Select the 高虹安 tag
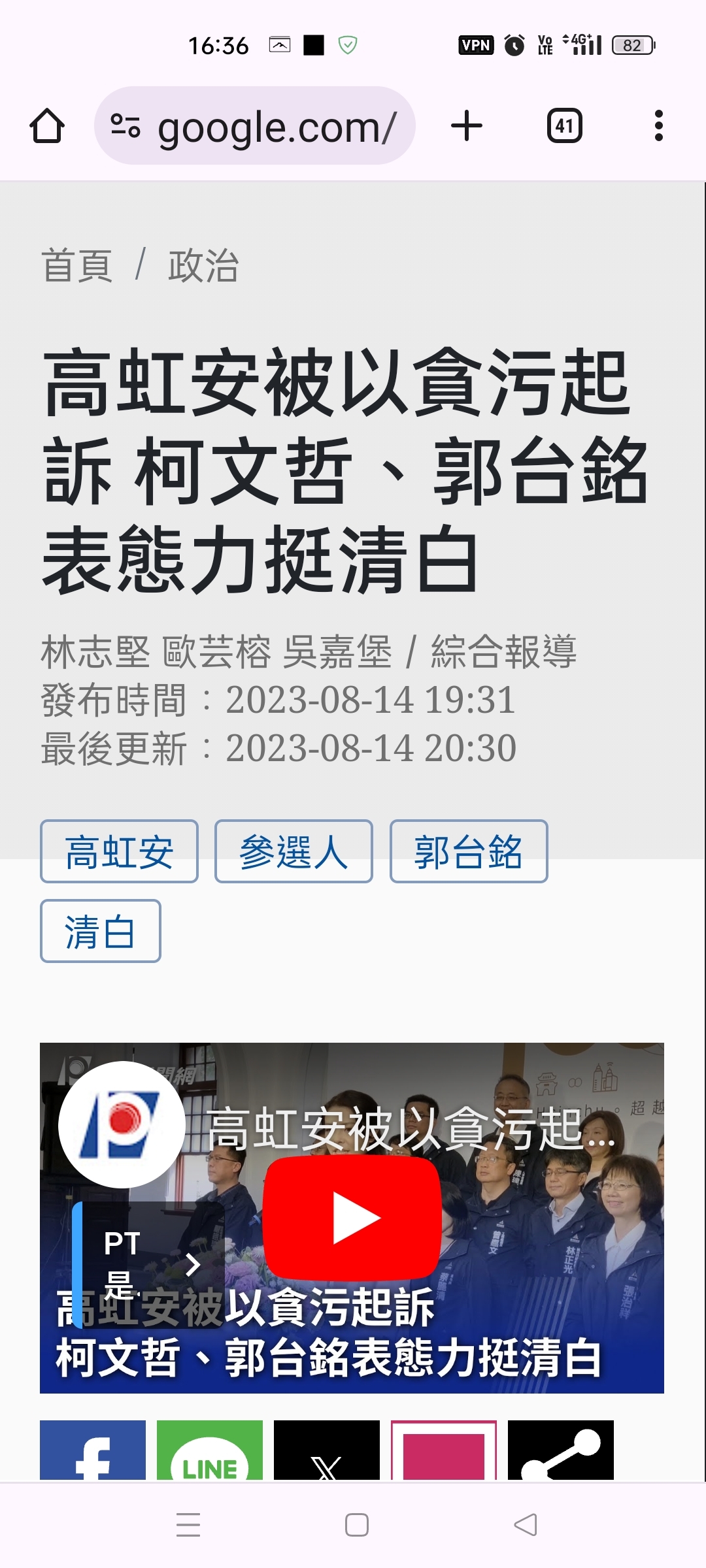The width and height of the screenshot is (706, 1568). [119, 851]
